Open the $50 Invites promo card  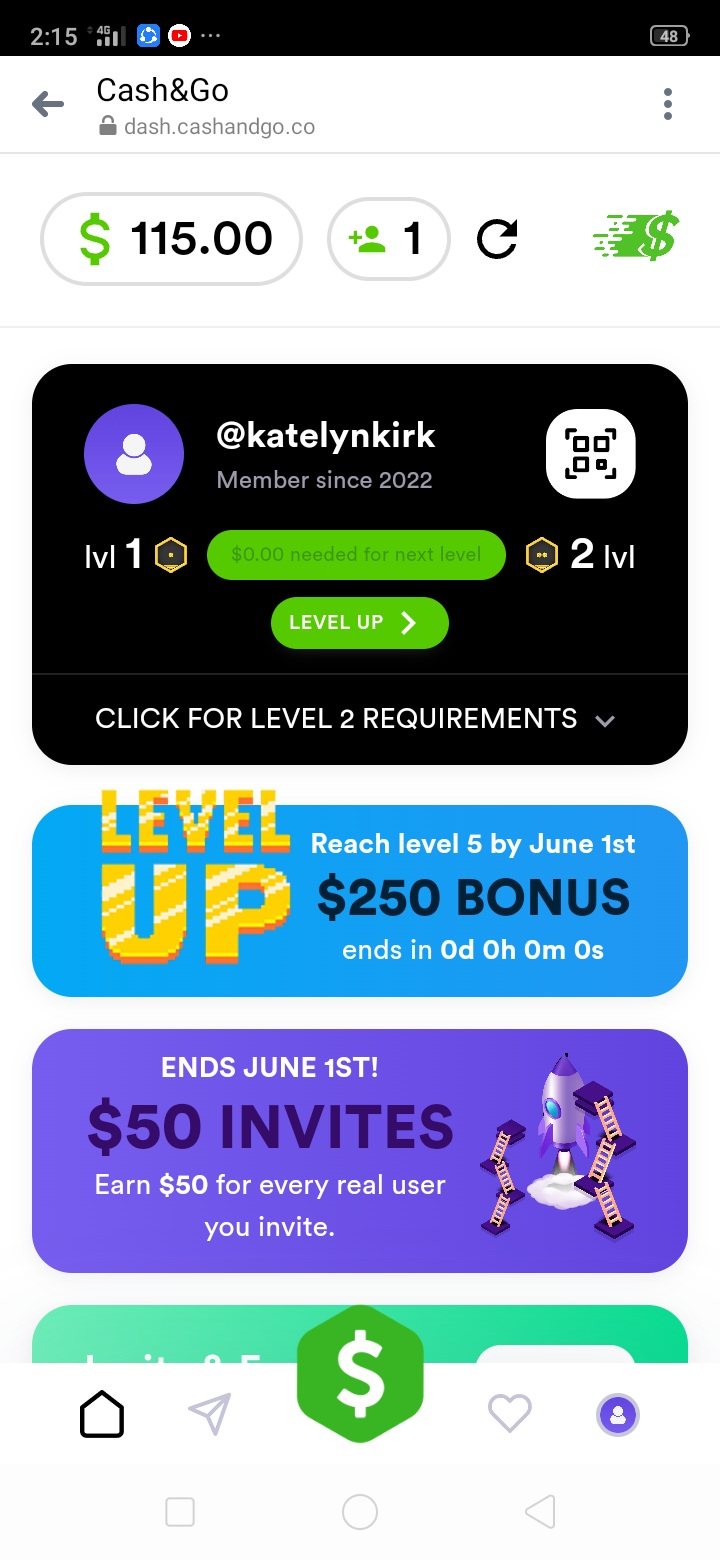(x=359, y=1150)
